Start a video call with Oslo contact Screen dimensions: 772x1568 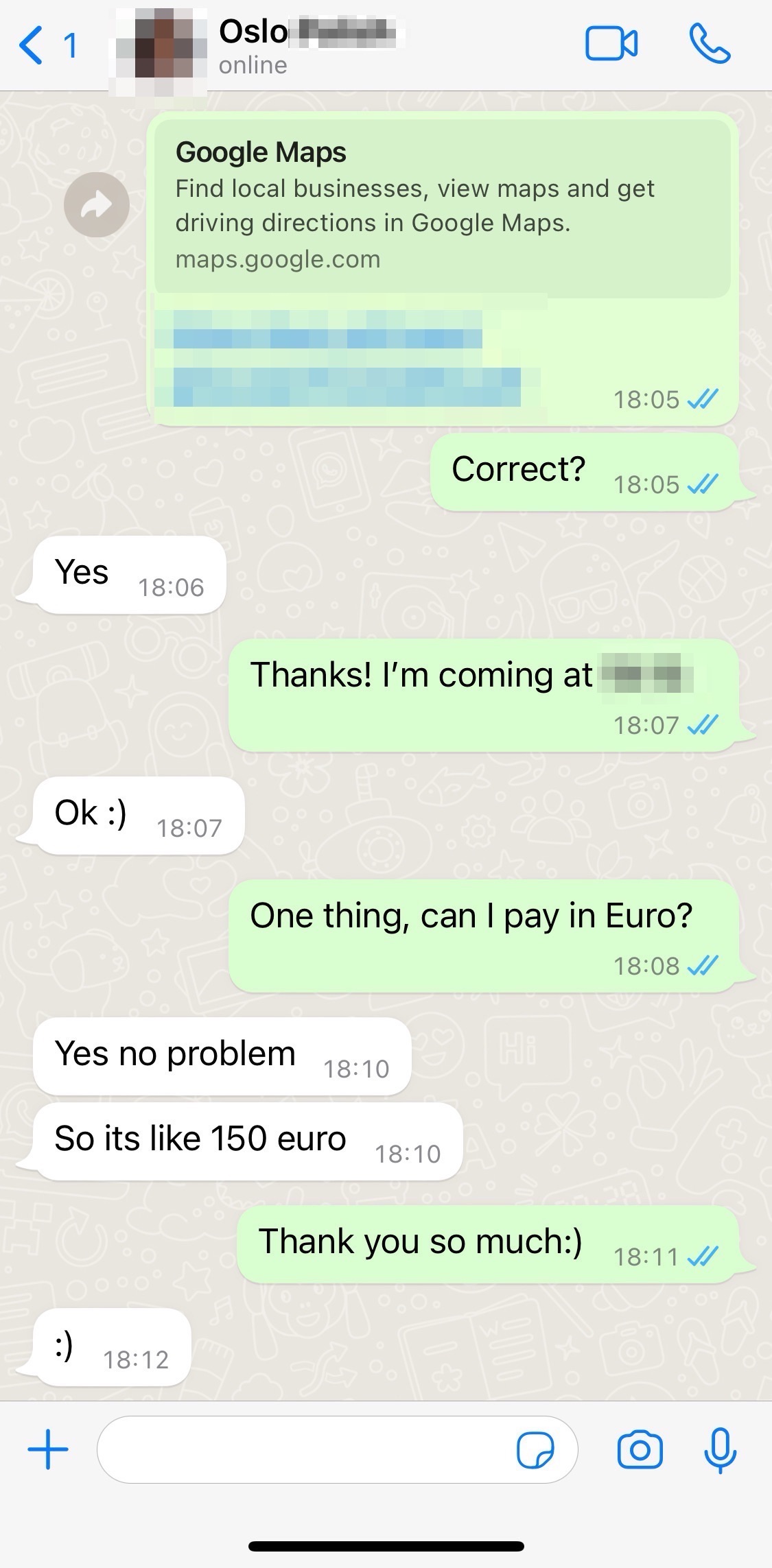(611, 45)
